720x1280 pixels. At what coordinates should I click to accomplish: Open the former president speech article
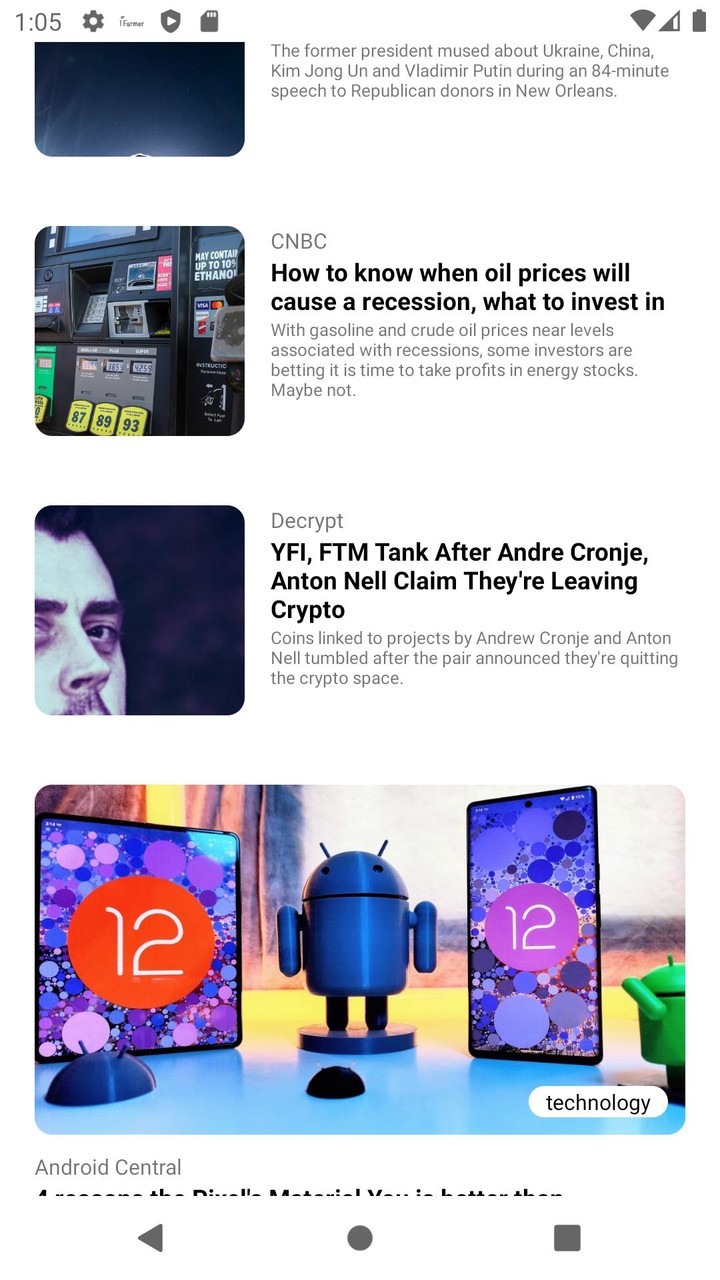[470, 71]
